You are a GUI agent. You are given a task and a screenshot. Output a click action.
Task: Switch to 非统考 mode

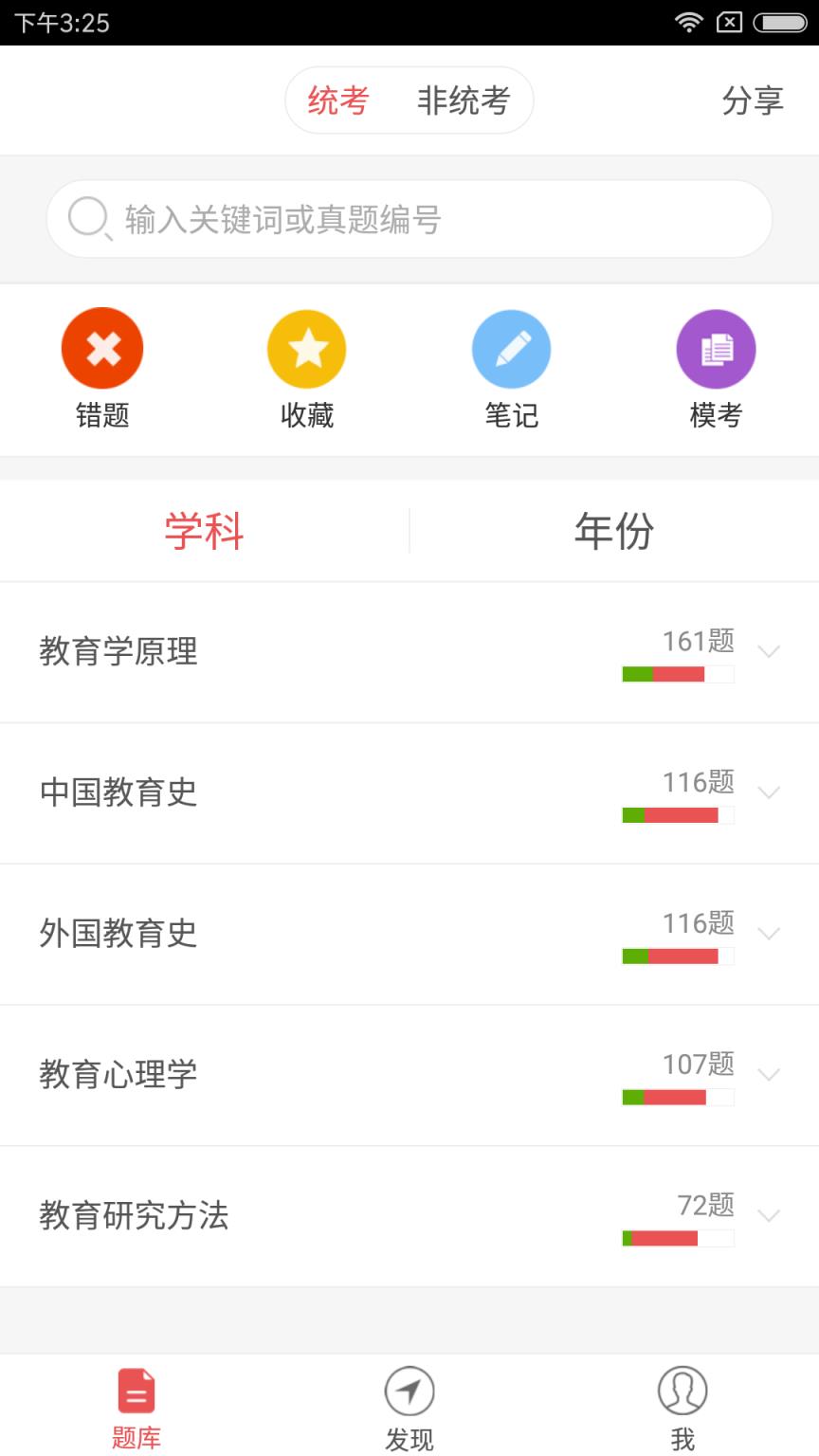pyautogui.click(x=463, y=100)
